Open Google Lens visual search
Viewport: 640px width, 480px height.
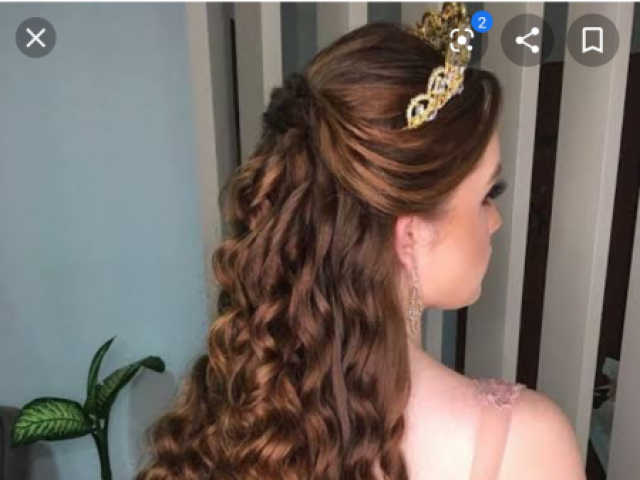[x=461, y=40]
